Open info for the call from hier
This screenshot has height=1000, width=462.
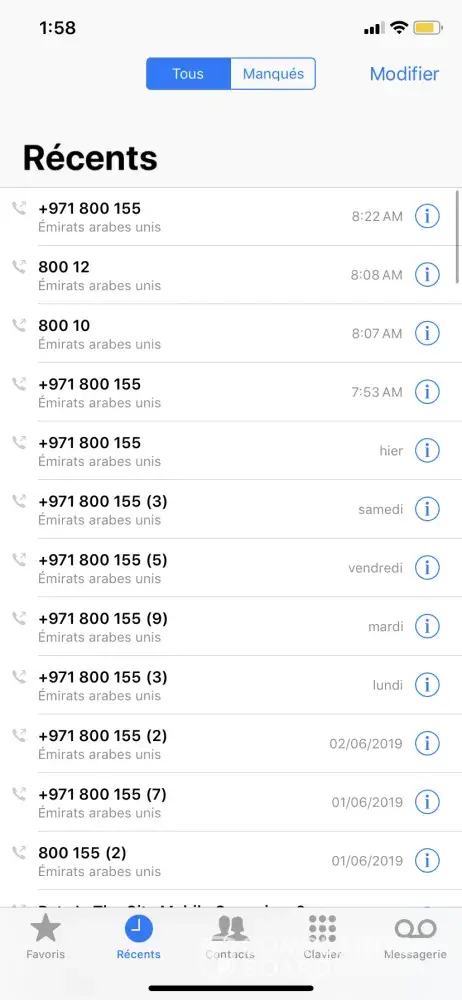(x=427, y=451)
